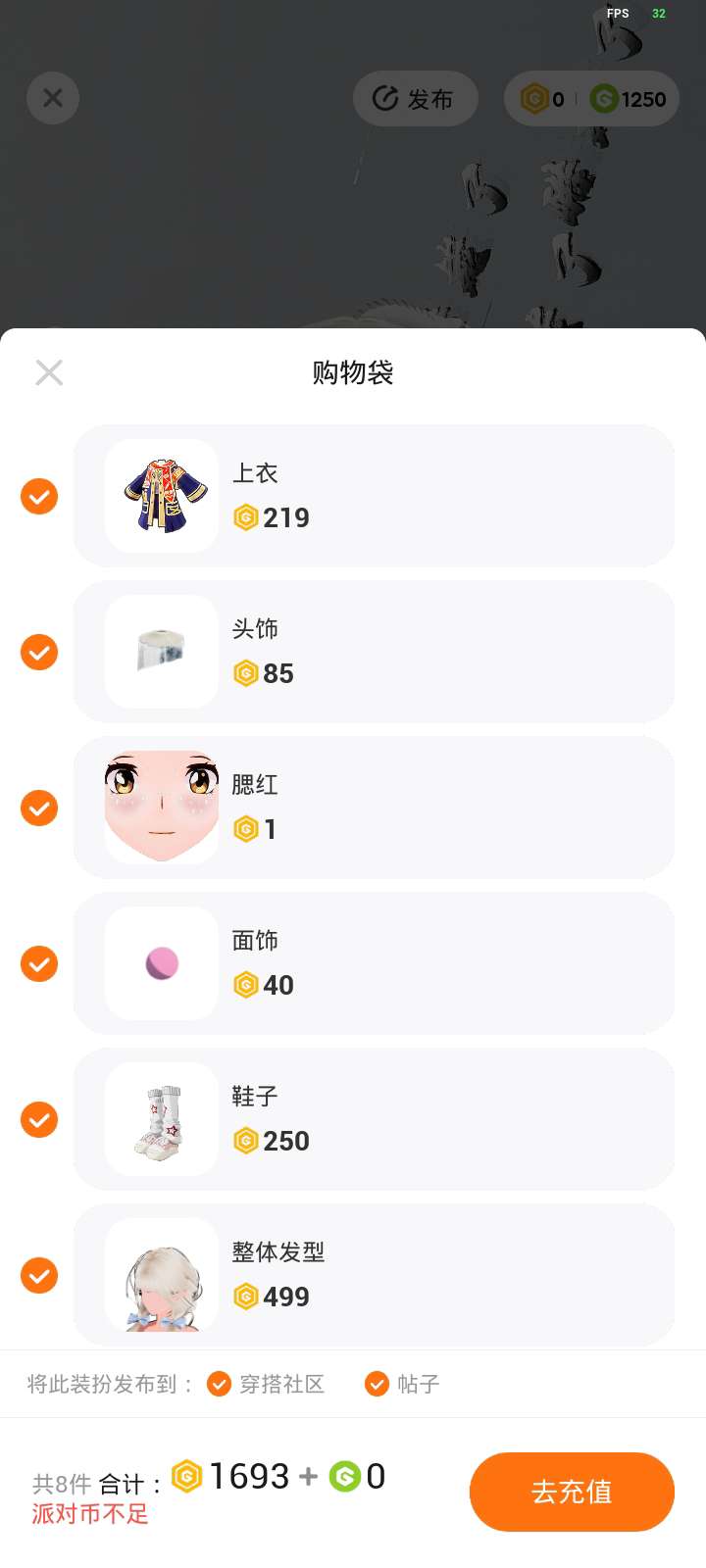Toggle the 腮红 item checkbox
706x1568 pixels.
(x=39, y=808)
